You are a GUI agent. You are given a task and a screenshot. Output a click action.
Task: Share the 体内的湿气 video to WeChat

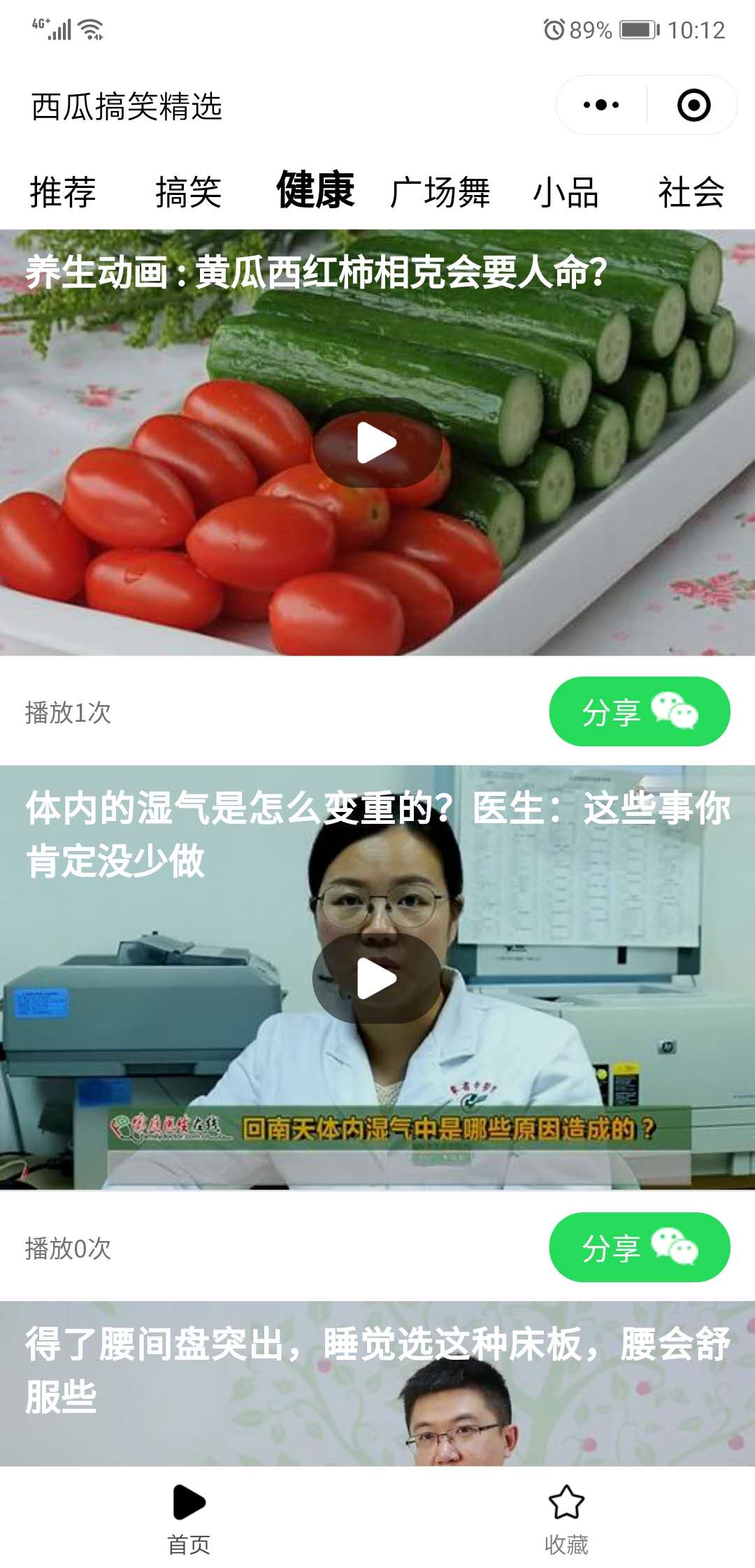tap(639, 1247)
